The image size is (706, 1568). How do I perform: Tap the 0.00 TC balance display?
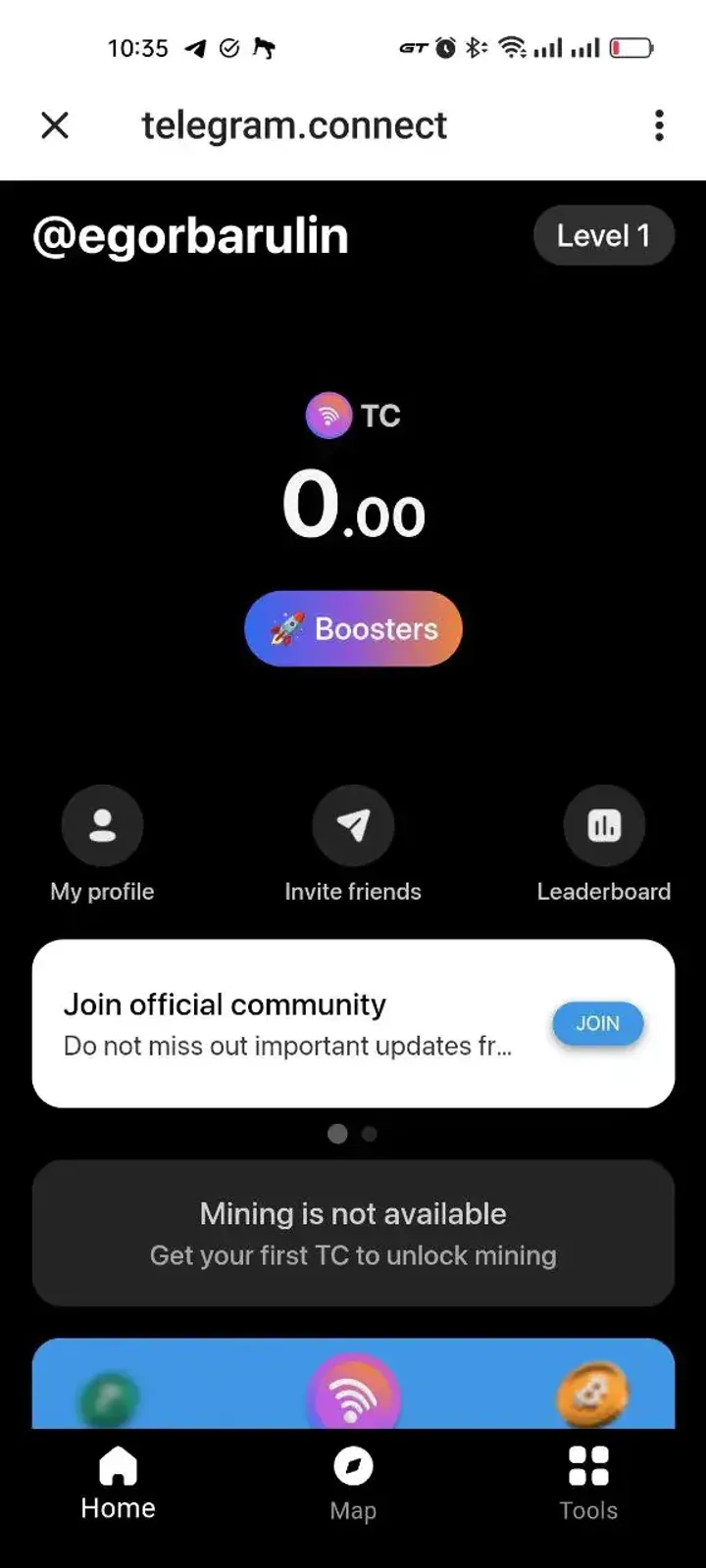click(353, 505)
